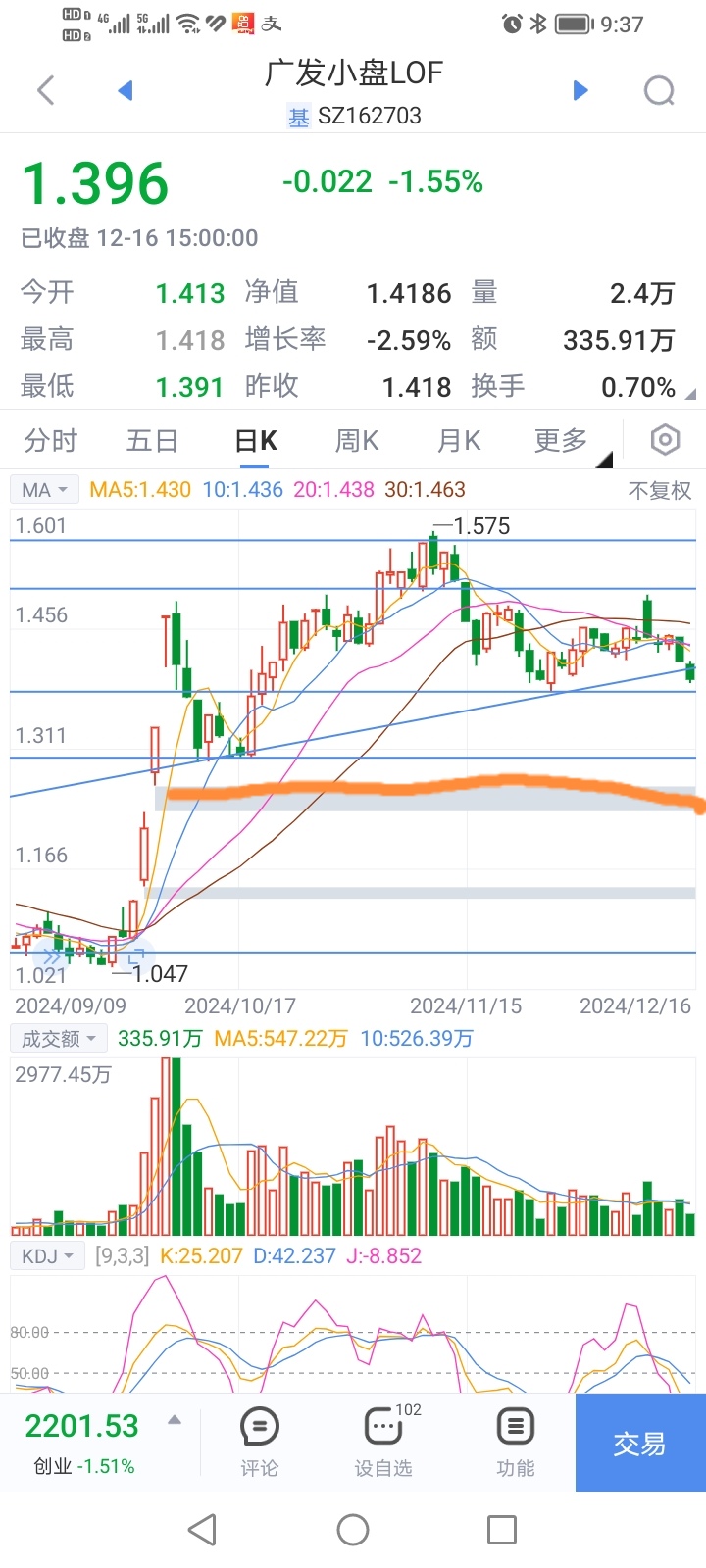
Task: Switch to the previous stock with left triangle
Action: 126,91
